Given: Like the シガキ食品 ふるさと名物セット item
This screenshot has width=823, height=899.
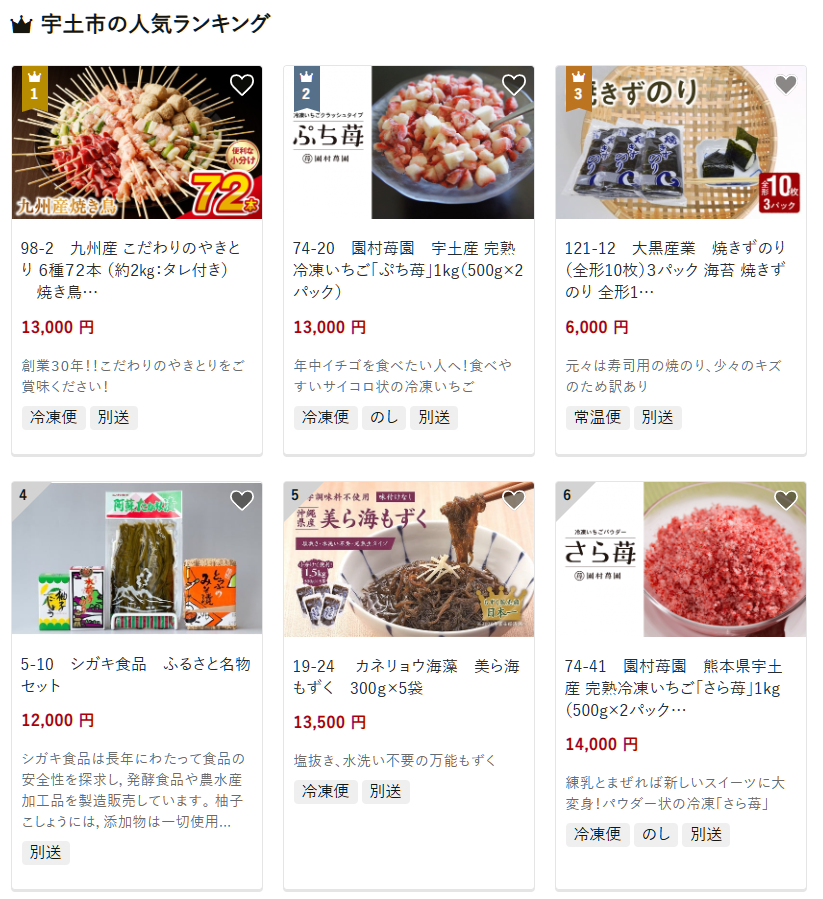Looking at the screenshot, I should 242,500.
